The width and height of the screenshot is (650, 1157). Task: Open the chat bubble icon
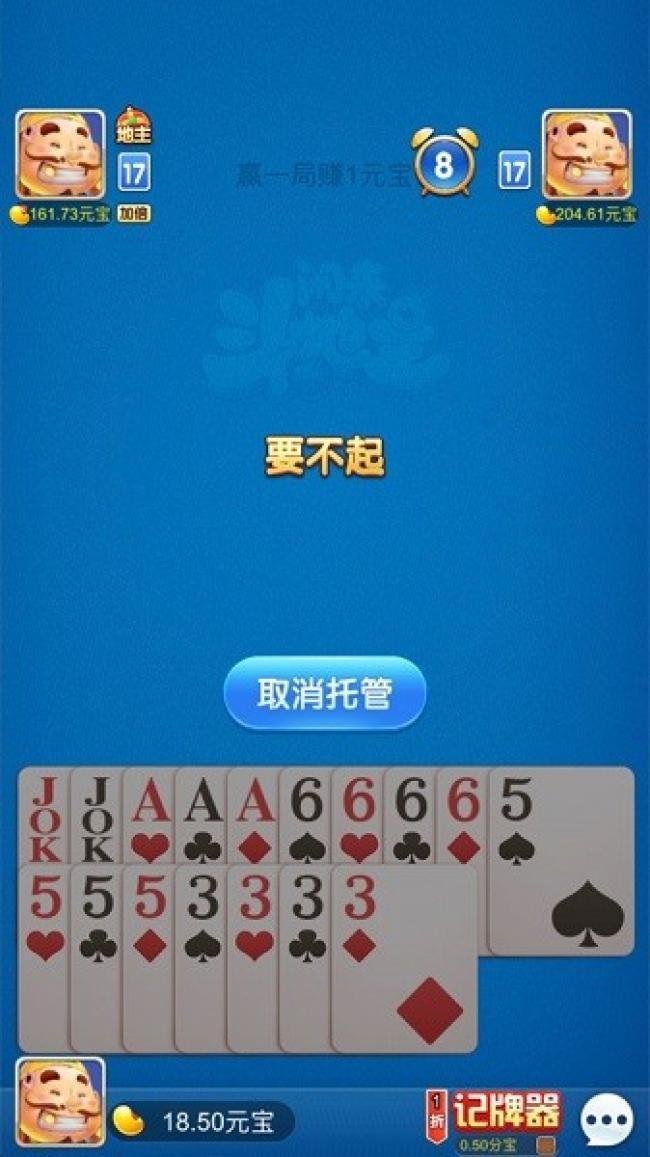click(x=607, y=1121)
